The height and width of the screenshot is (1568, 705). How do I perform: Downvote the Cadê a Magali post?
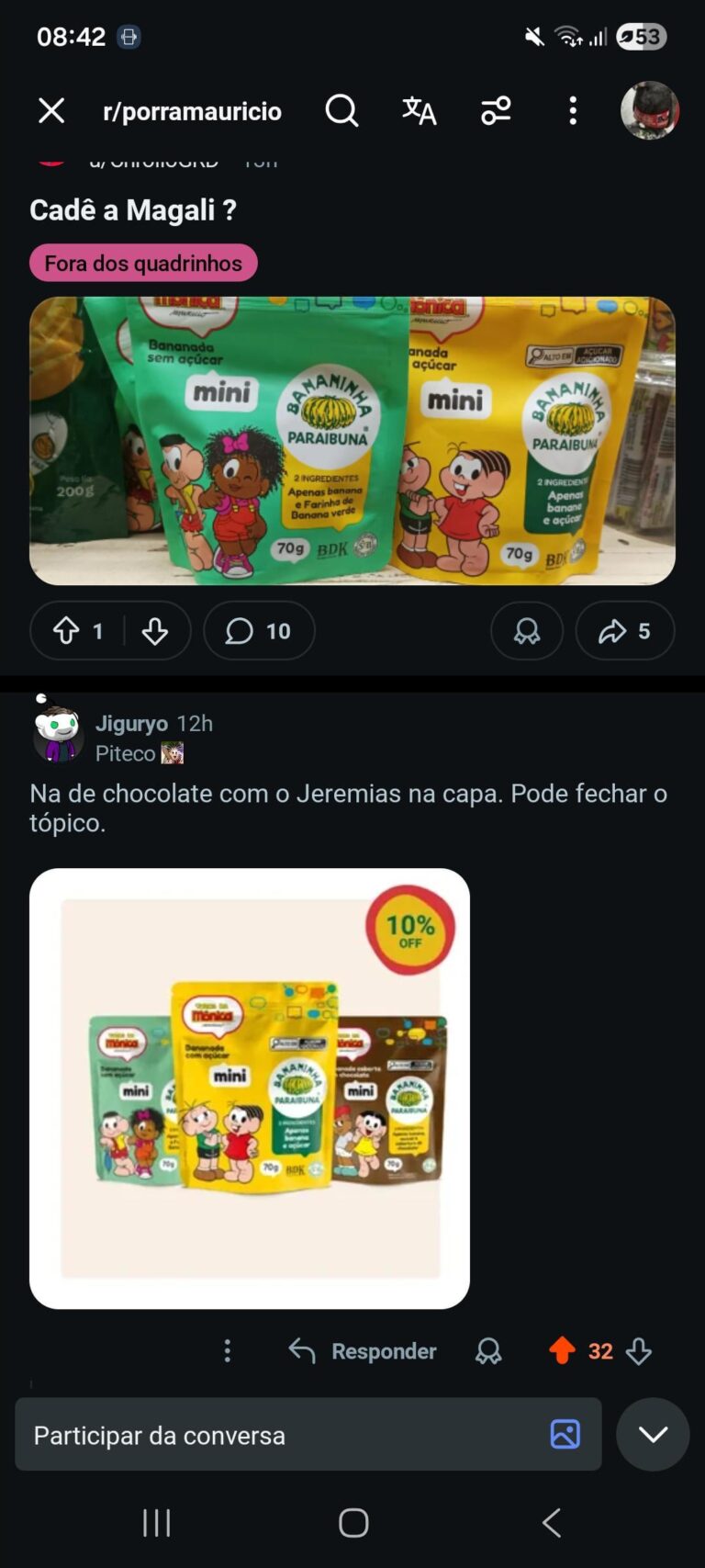pos(155,631)
